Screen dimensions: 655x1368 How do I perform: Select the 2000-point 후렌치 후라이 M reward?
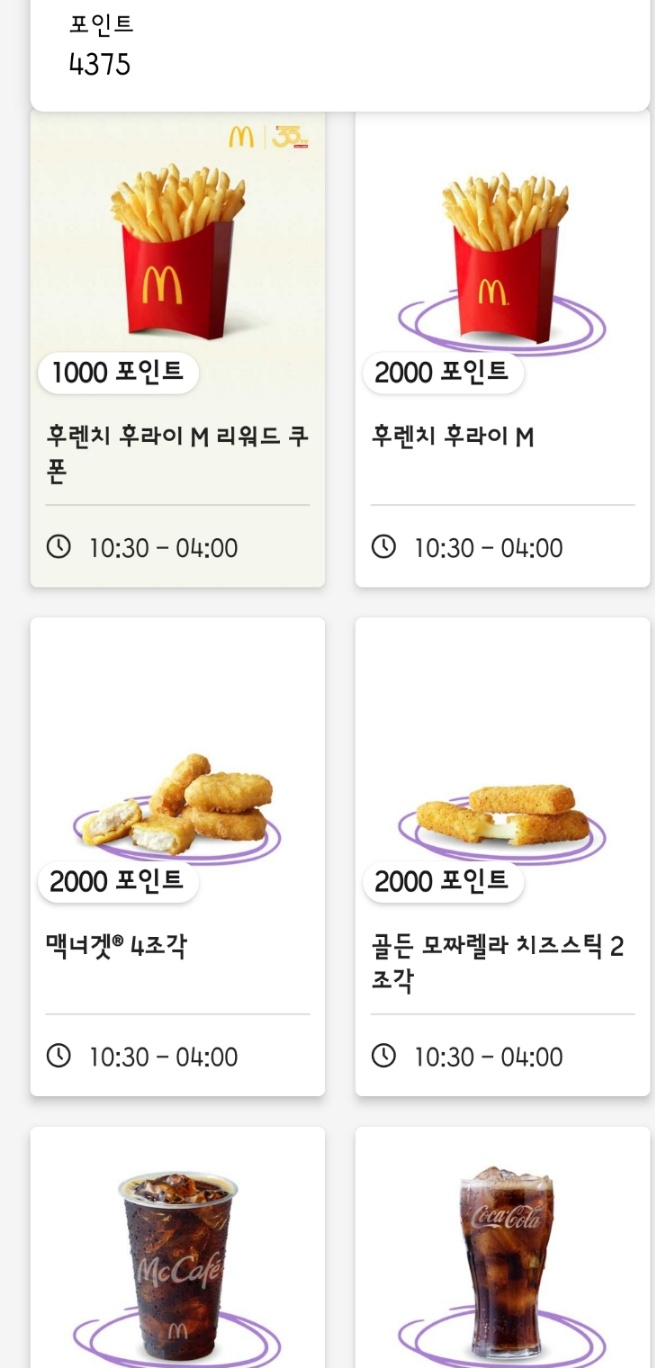tap(502, 350)
